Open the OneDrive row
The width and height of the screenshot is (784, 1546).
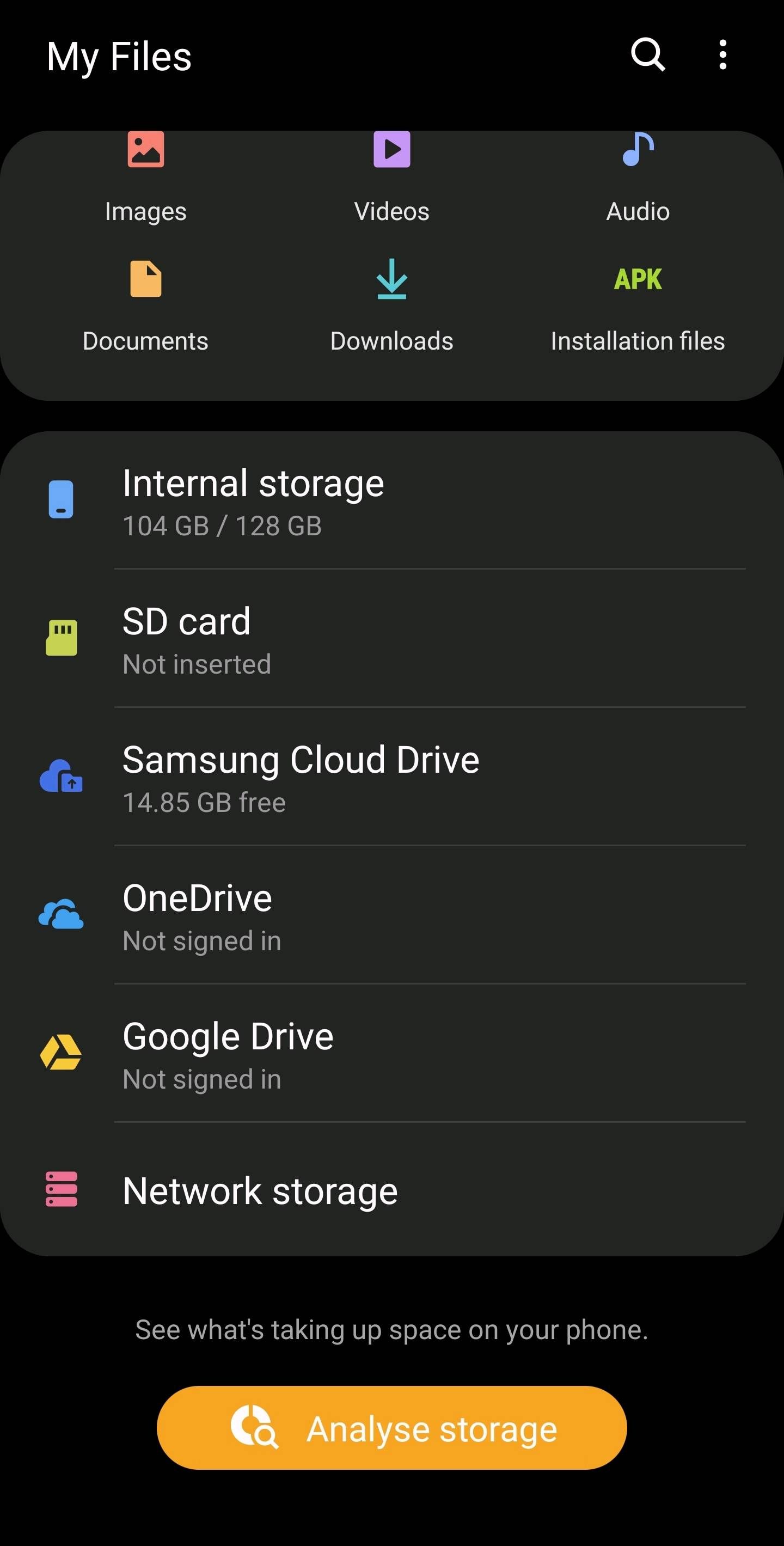(391, 915)
